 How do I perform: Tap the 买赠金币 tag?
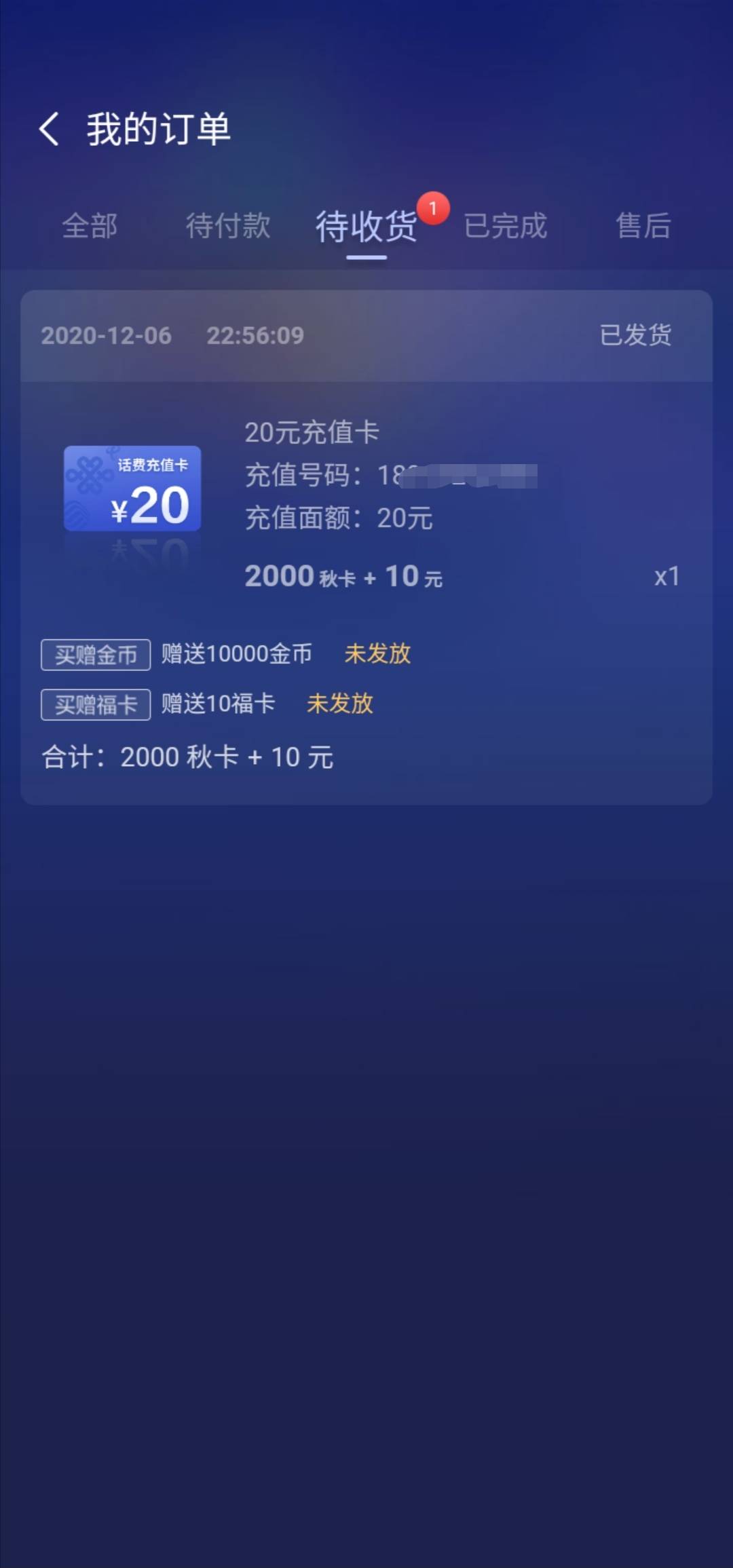(95, 654)
